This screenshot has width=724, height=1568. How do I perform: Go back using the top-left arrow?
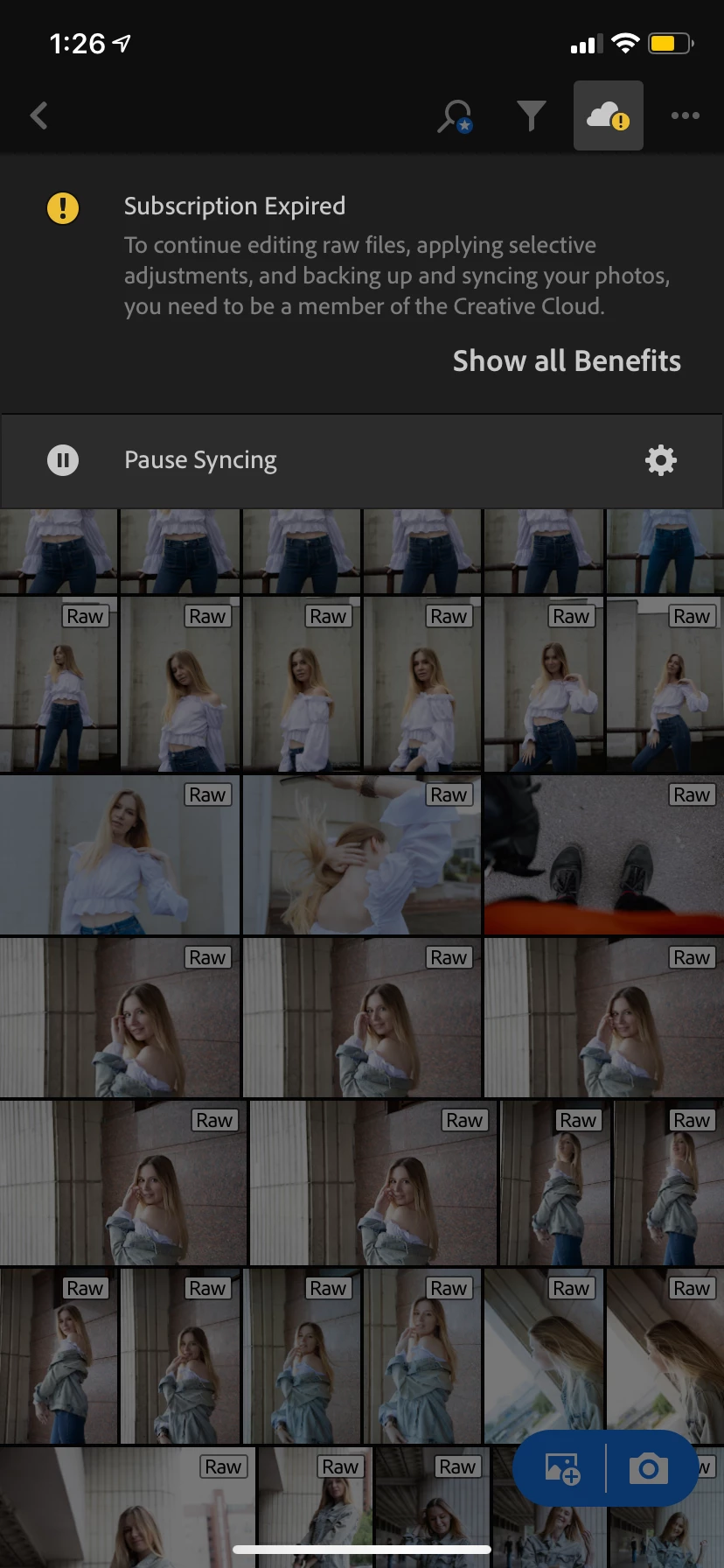pyautogui.click(x=39, y=115)
